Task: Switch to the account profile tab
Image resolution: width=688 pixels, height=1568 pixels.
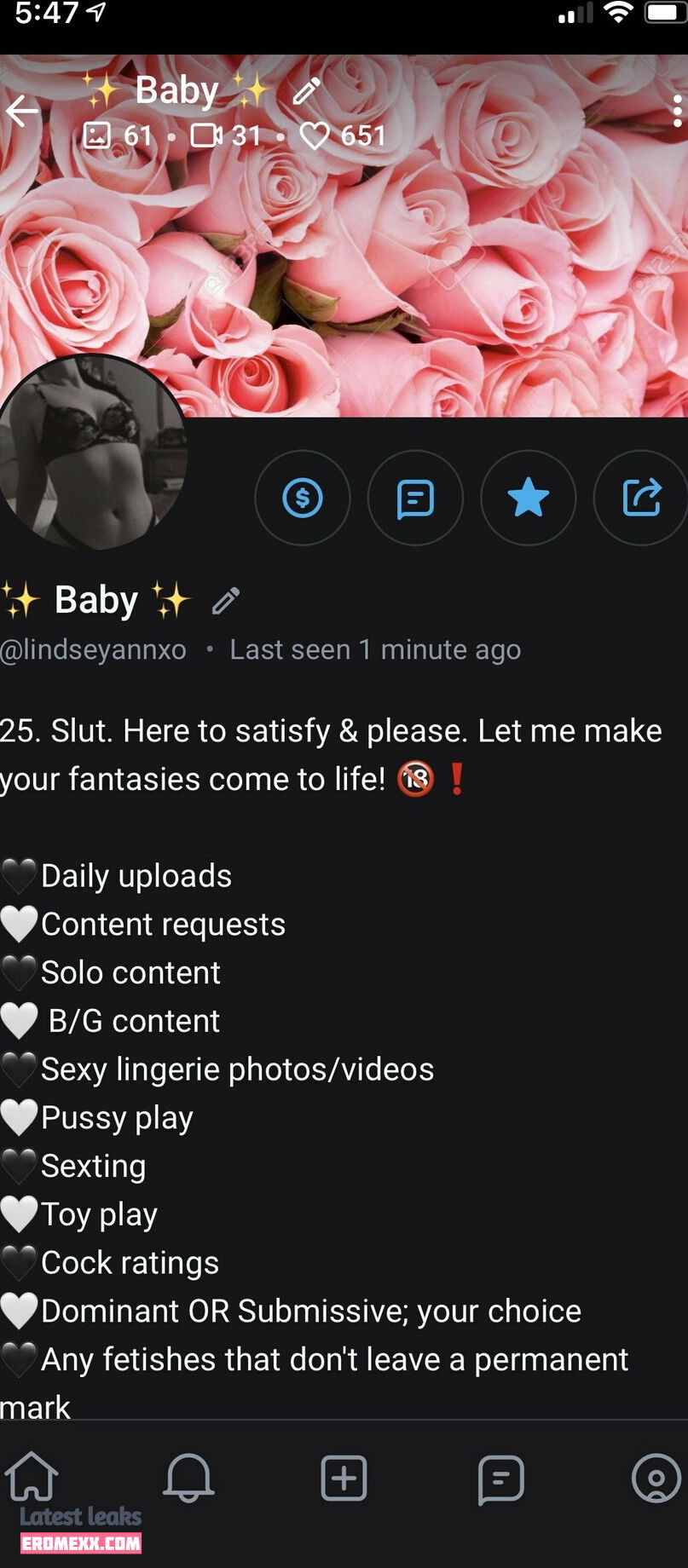Action: [x=656, y=1478]
